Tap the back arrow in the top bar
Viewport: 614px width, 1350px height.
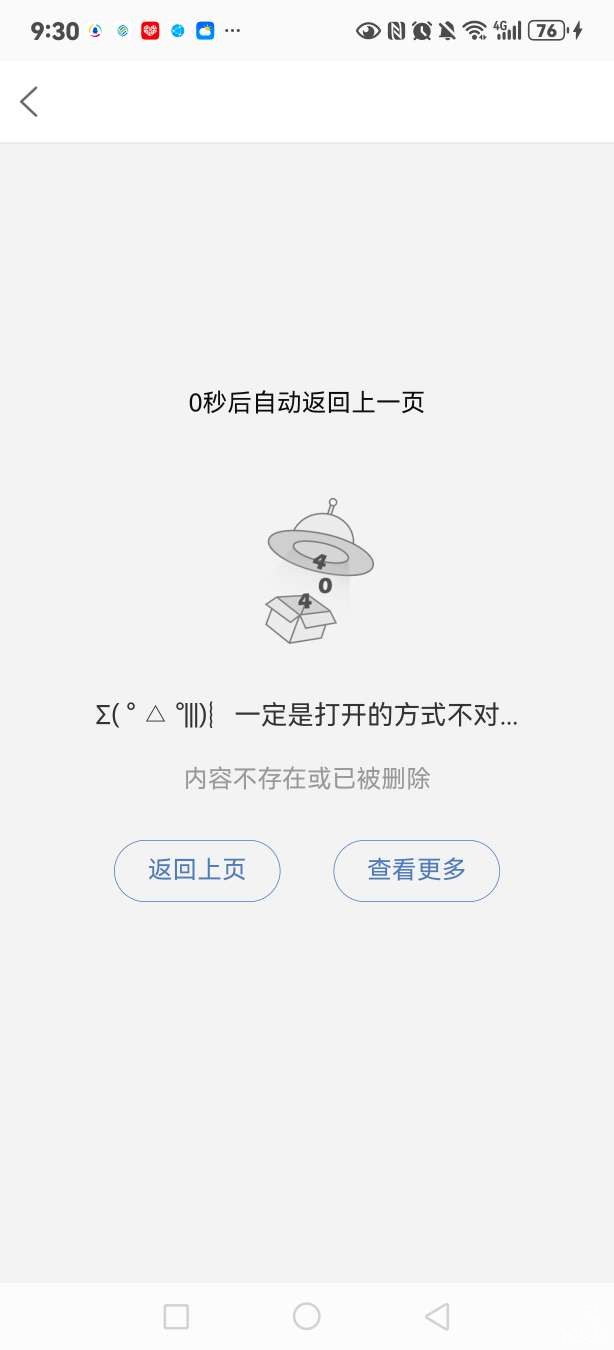pos(29,101)
